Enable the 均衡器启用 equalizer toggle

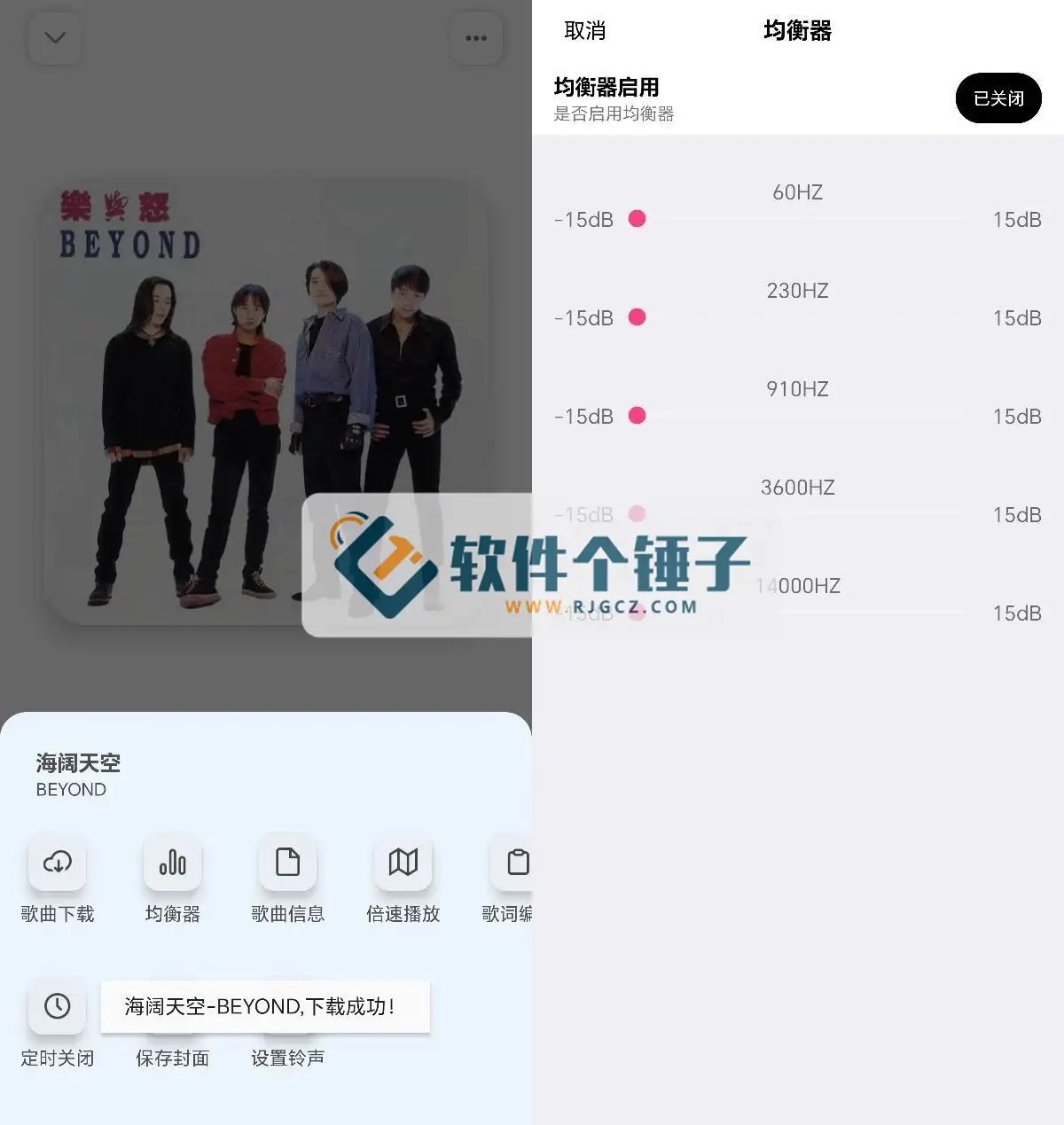(x=998, y=98)
